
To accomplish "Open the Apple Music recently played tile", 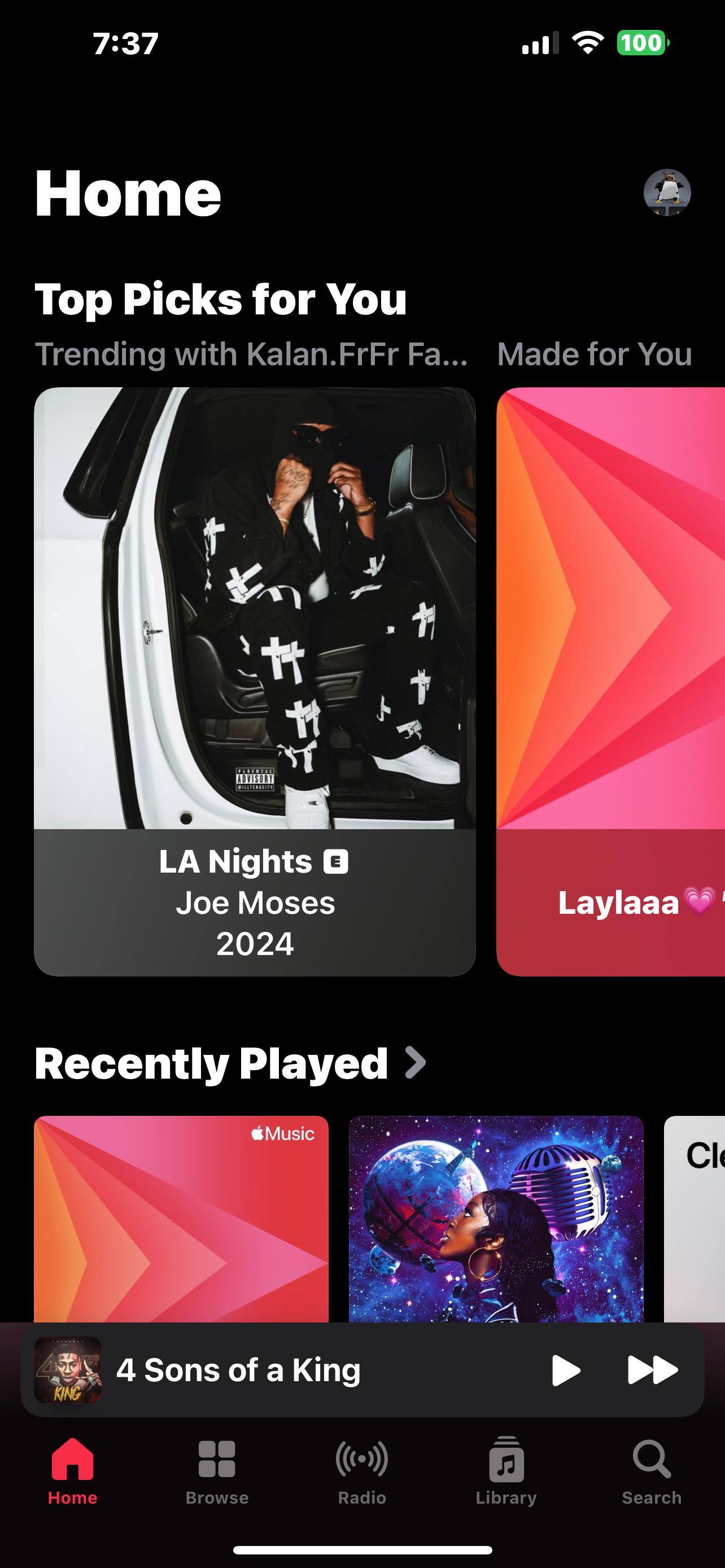I will (x=181, y=1219).
